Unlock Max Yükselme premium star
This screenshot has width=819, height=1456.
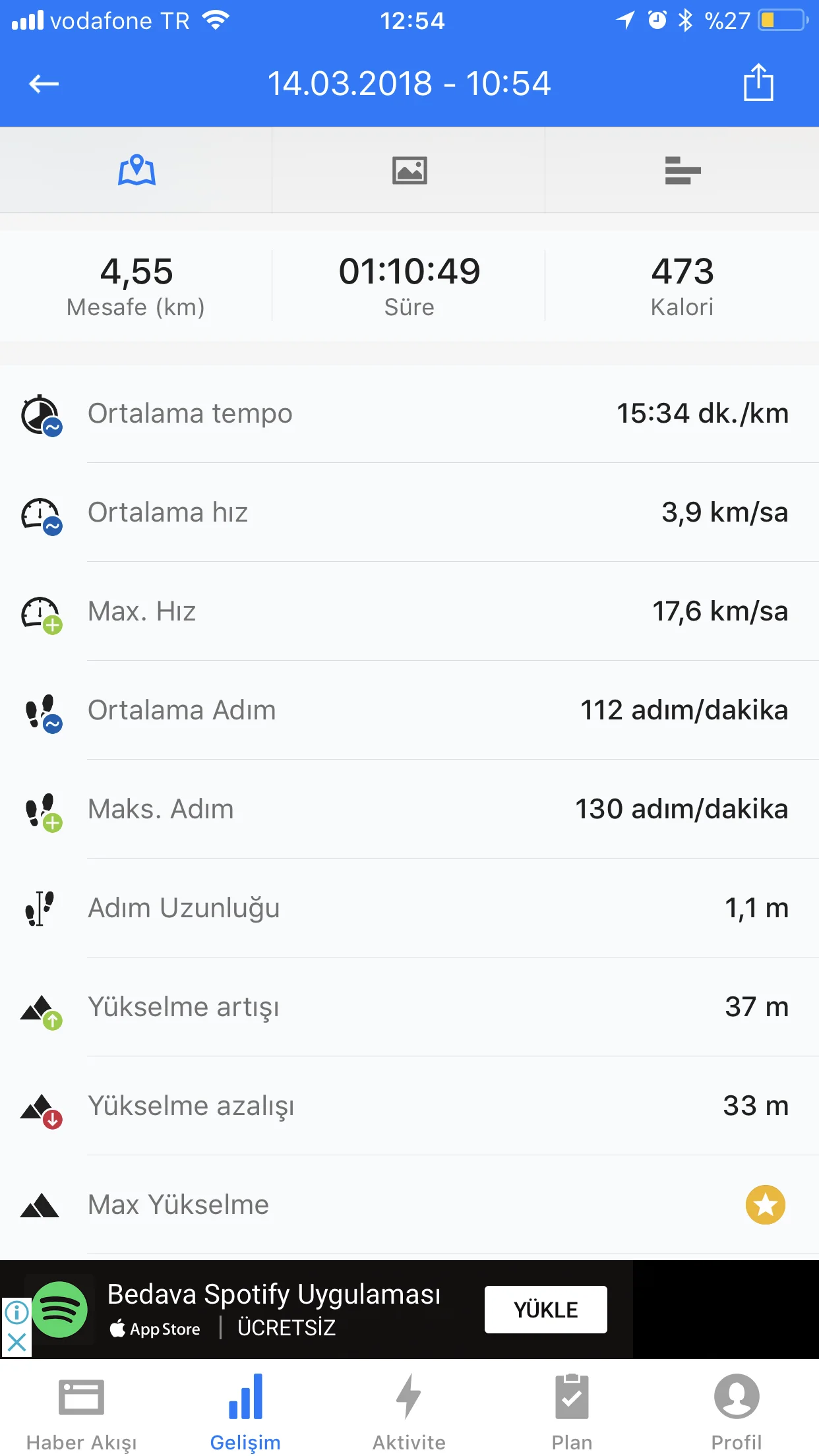tap(765, 1205)
